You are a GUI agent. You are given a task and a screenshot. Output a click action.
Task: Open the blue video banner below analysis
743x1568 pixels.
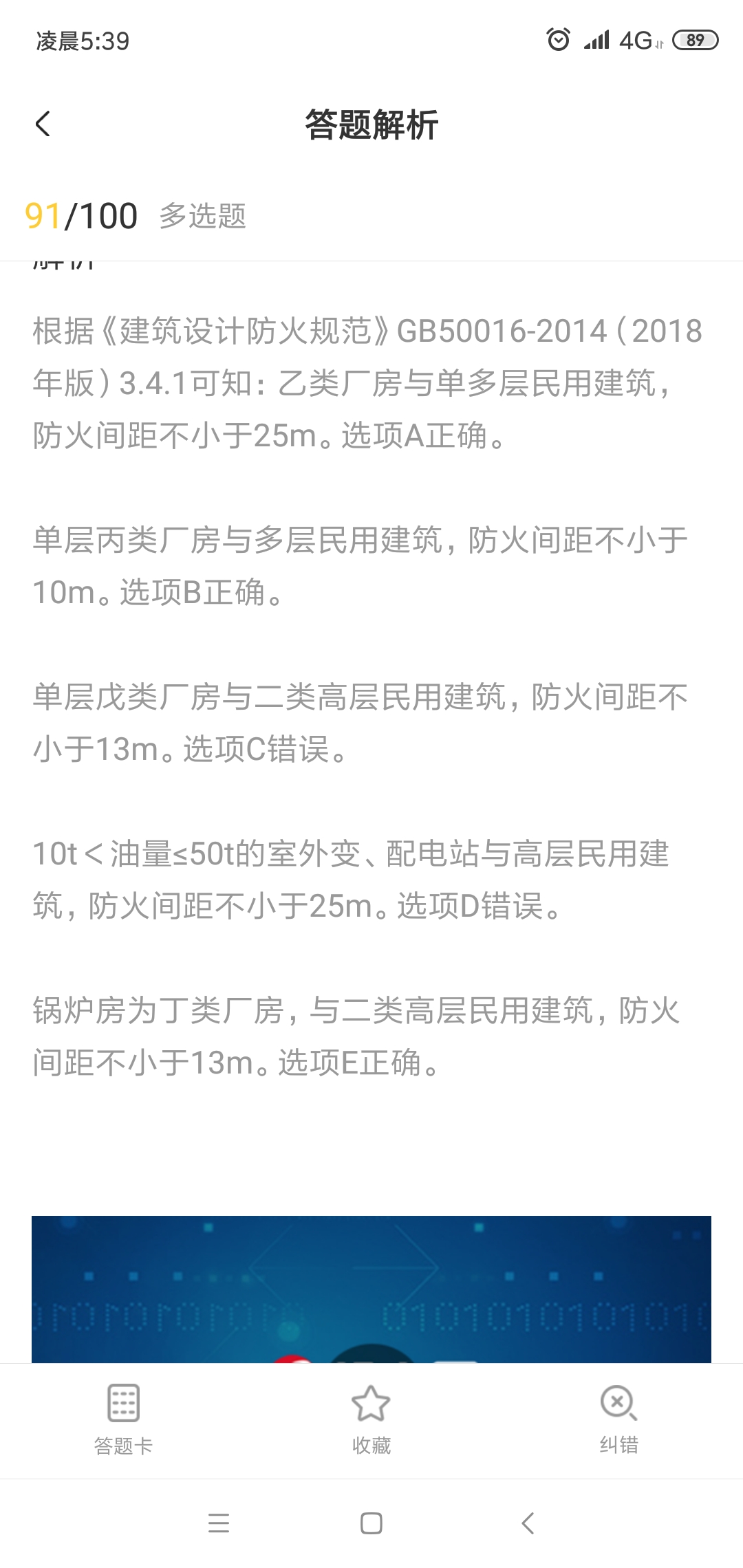[371, 1289]
